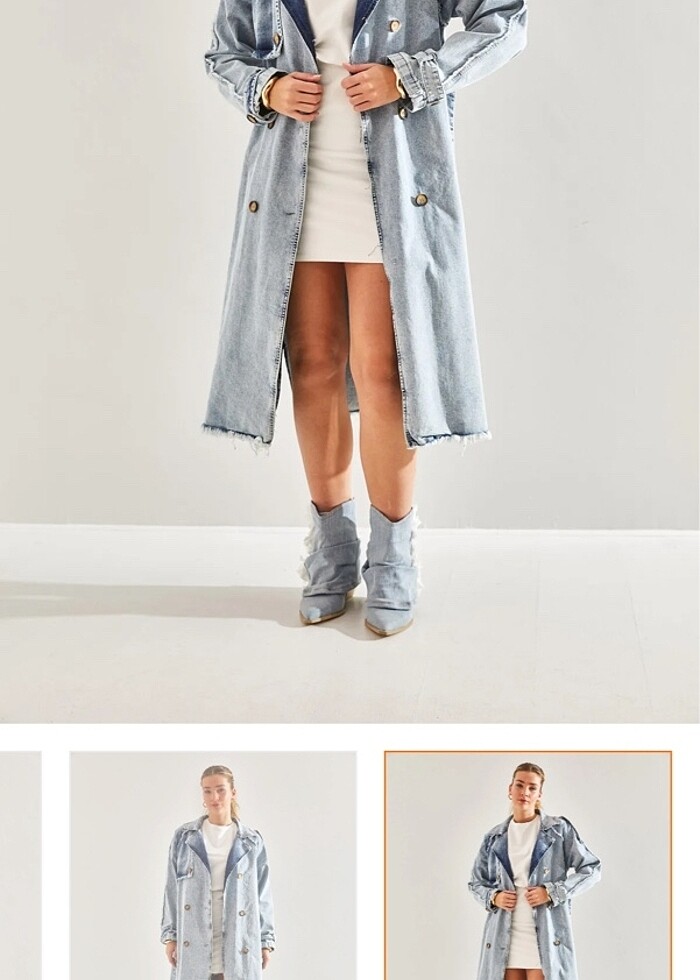Image resolution: width=700 pixels, height=980 pixels.
Task: Select the partially visible leftmost thumbnail
Action: point(20,865)
